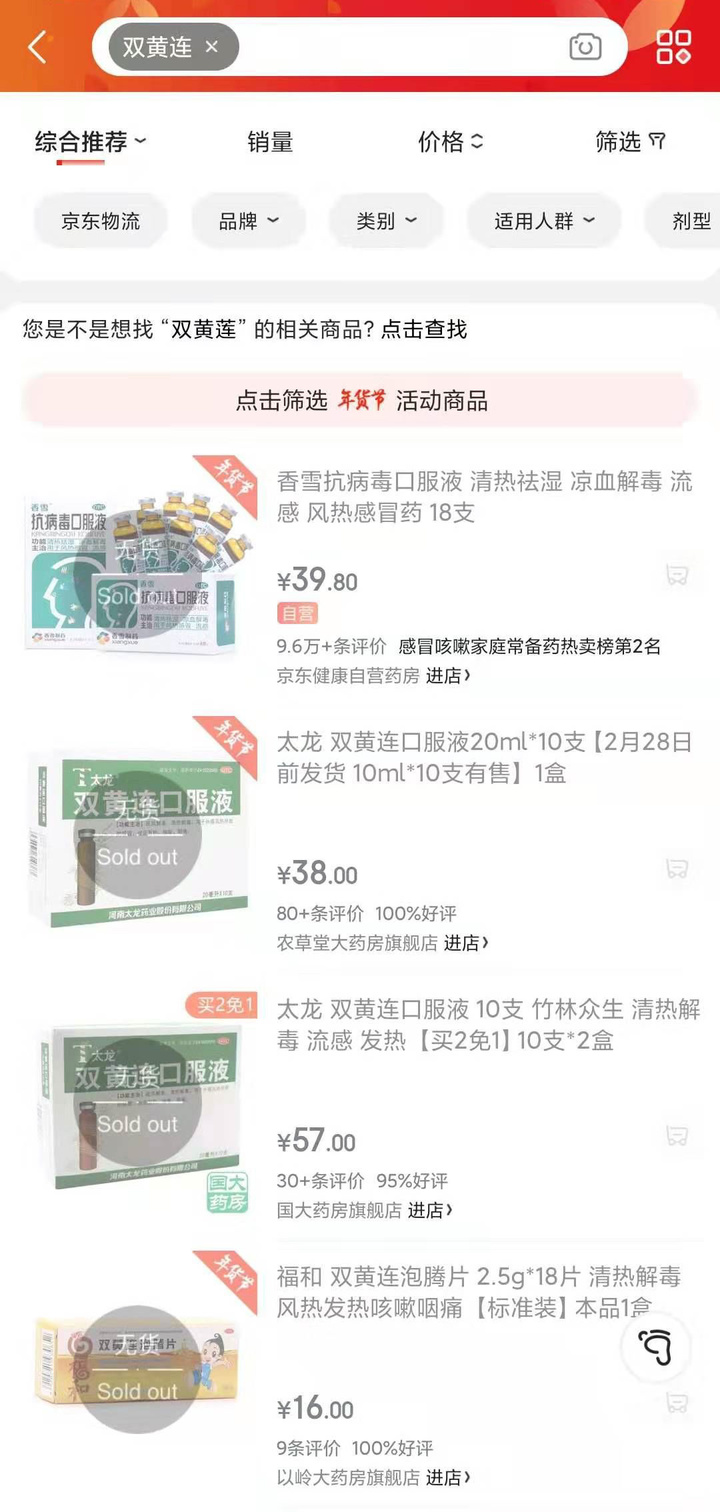Screen dimensions: 720x1512
Task: Open the 太龙 双黄连口服液 买2免1 product
Action: click(x=488, y=1025)
